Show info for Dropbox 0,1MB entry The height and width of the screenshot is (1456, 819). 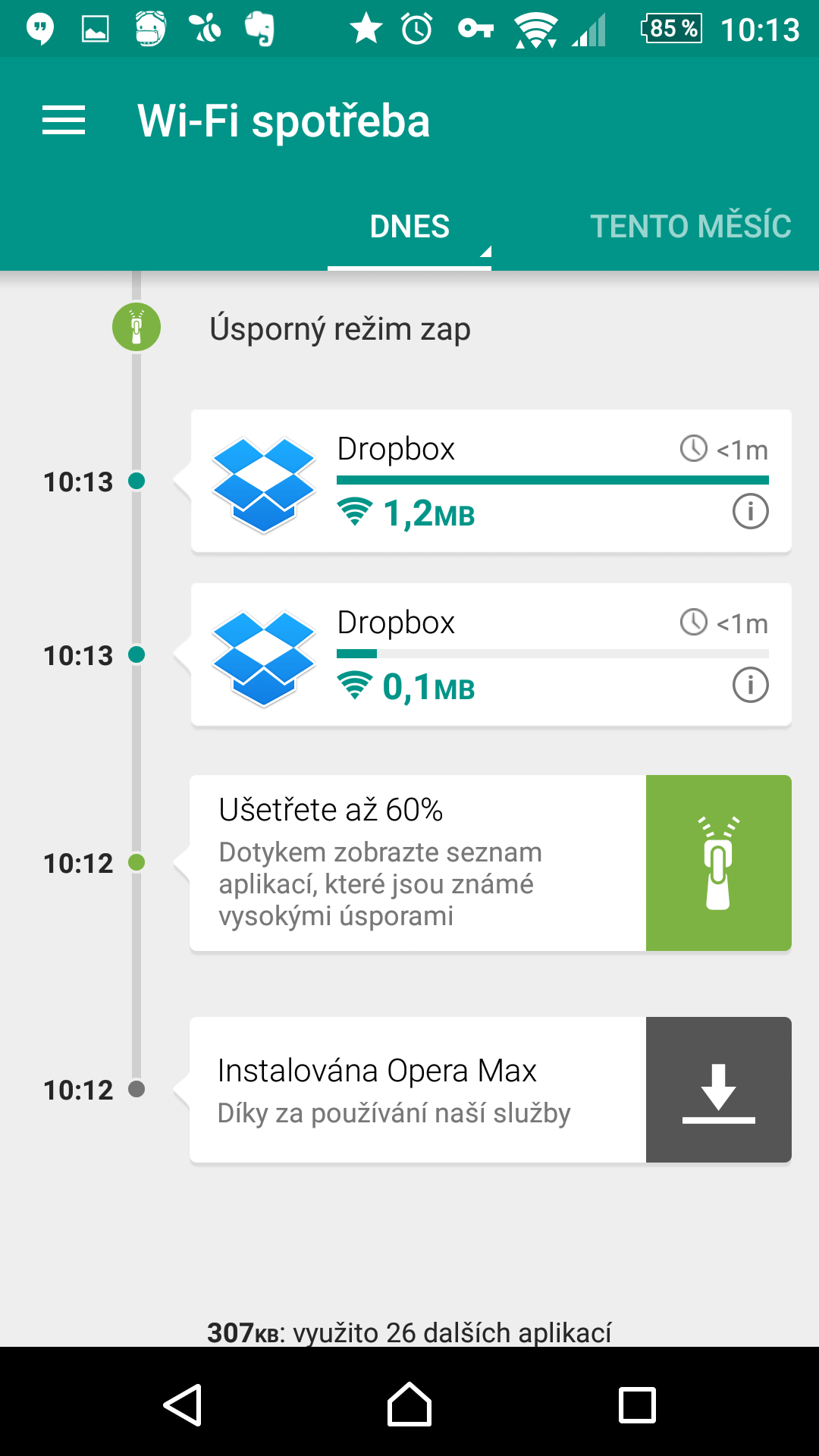pos(750,686)
